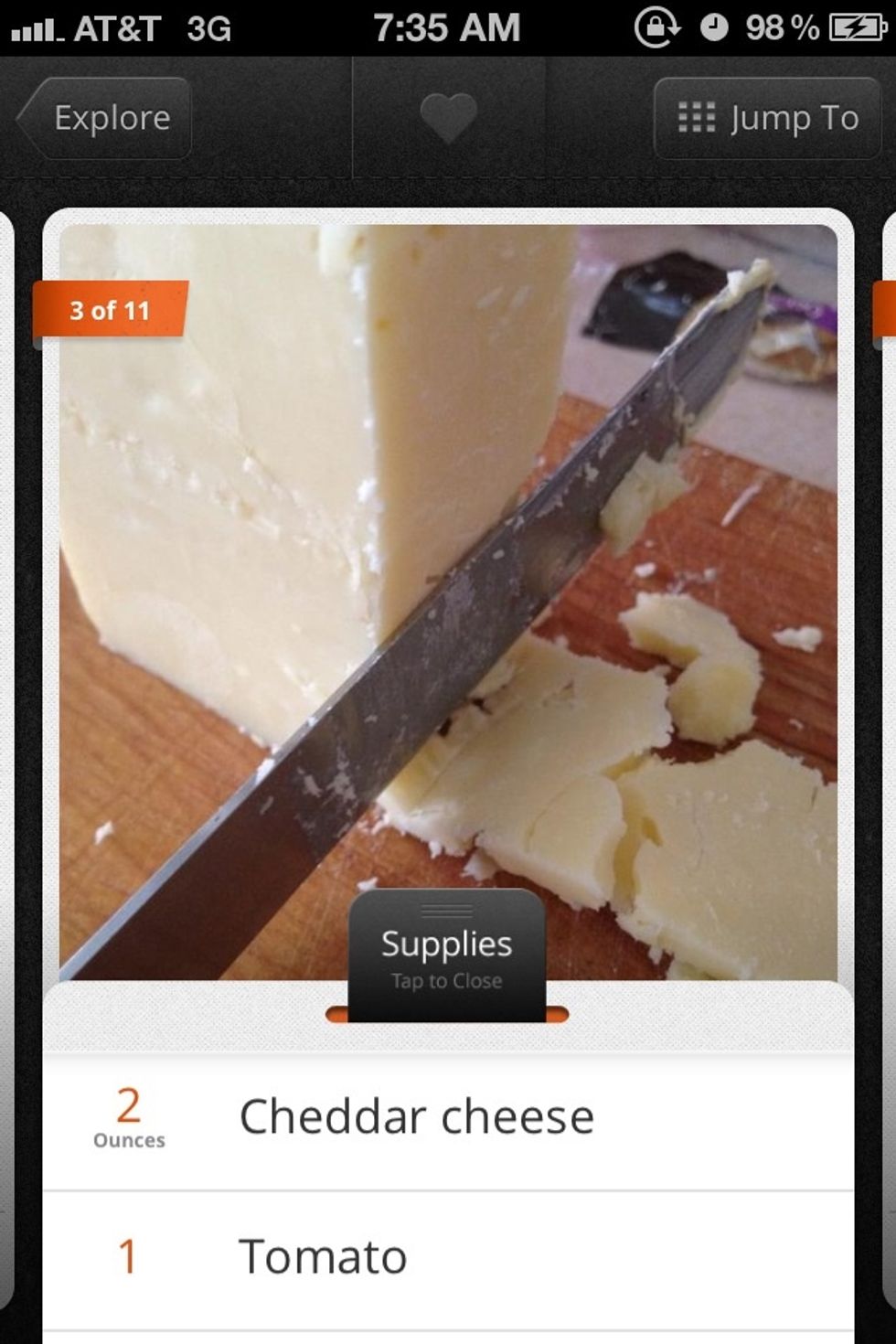The image size is (896, 1344).
Task: Like this guide with the heart icon
Action: tap(448, 118)
